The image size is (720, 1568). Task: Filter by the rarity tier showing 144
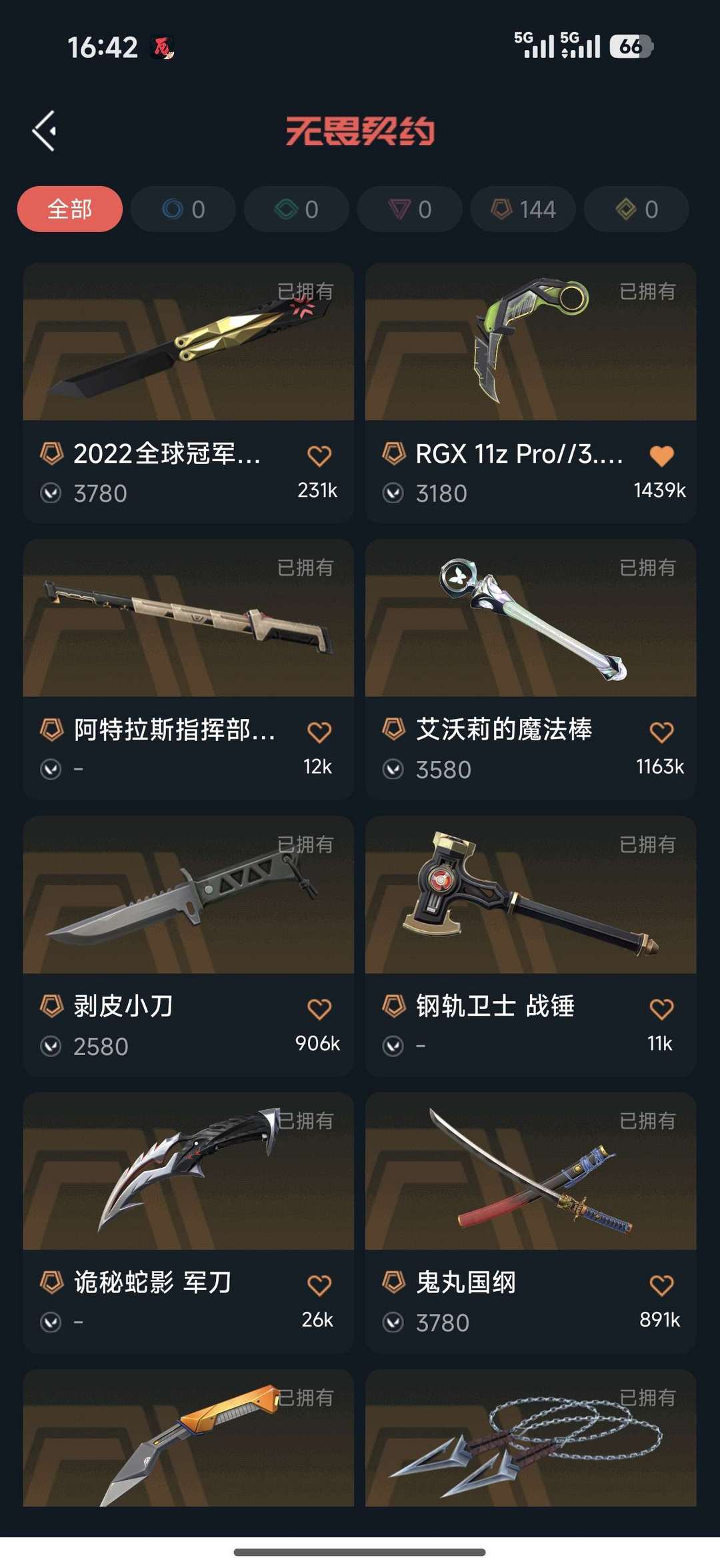pyautogui.click(x=523, y=209)
